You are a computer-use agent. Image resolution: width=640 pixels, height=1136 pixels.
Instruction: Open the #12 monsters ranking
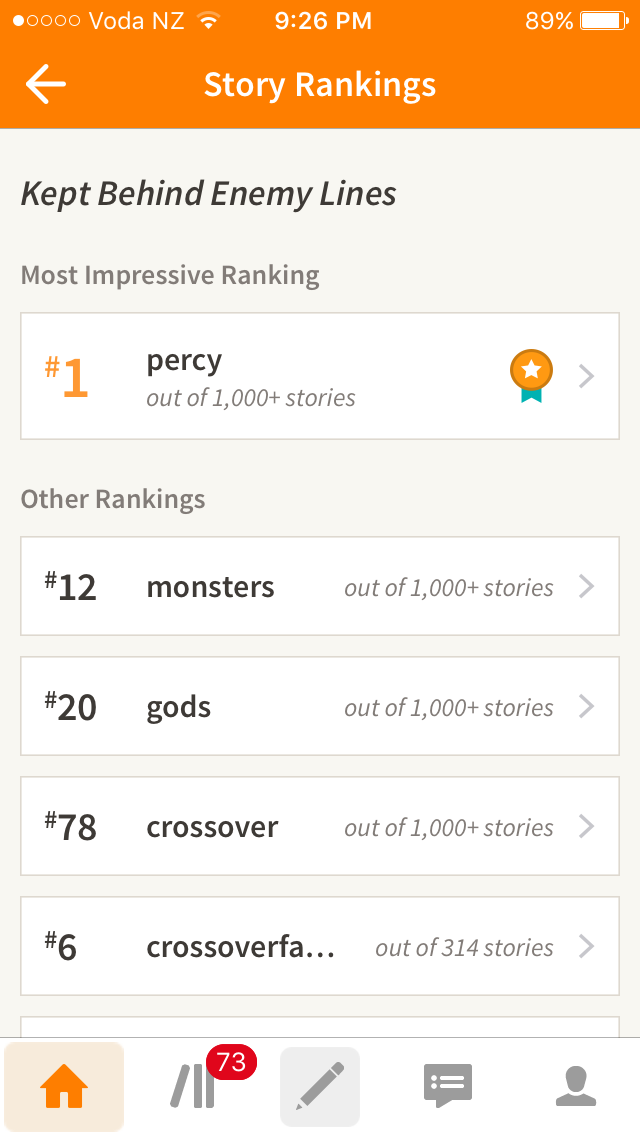tap(320, 586)
